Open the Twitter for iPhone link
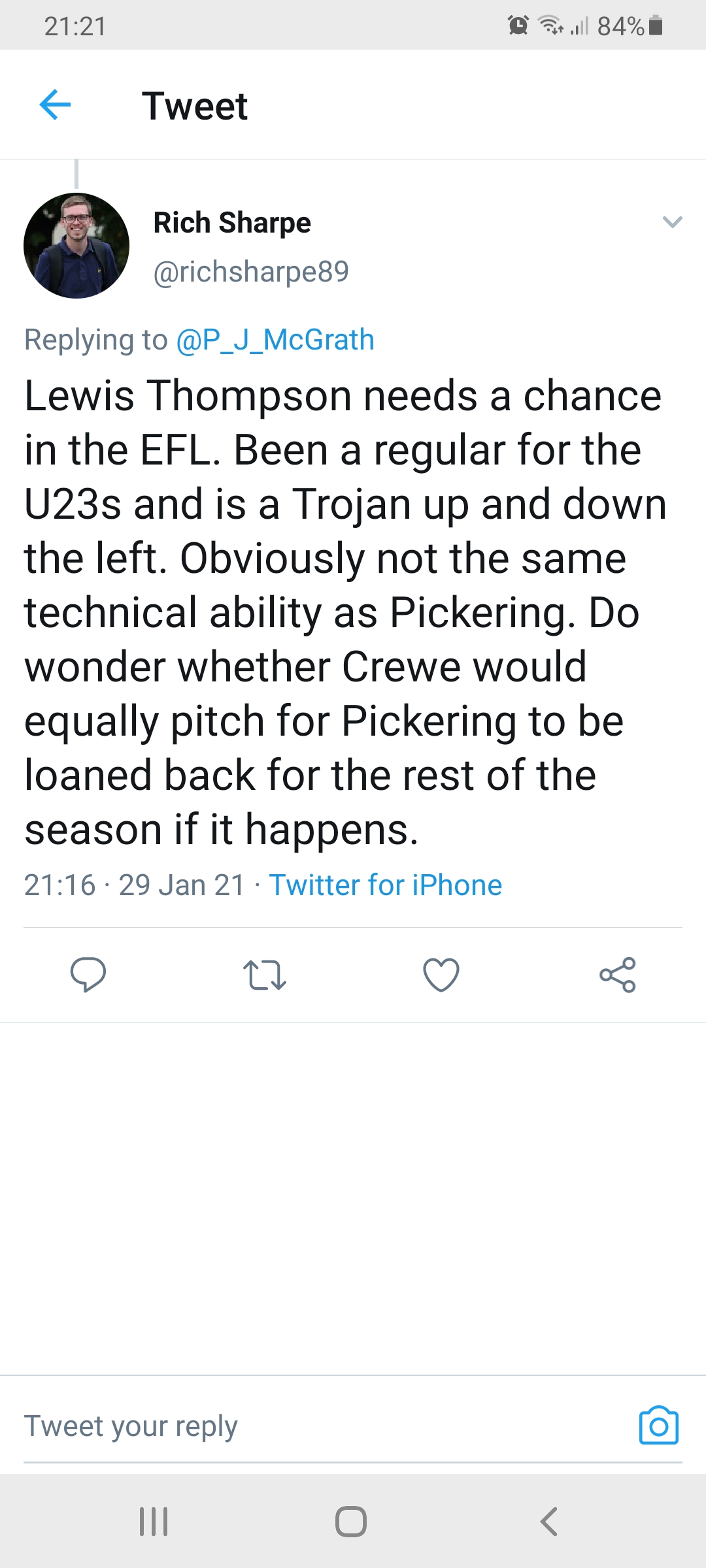Screen dimensions: 706x1568 (386, 885)
